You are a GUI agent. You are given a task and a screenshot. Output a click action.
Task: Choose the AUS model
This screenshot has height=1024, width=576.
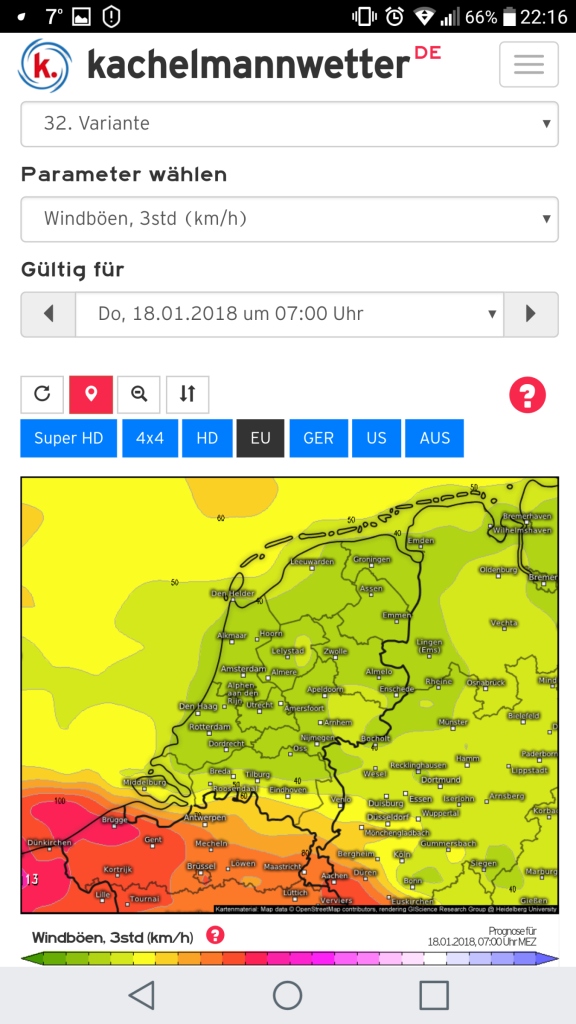[x=435, y=438]
